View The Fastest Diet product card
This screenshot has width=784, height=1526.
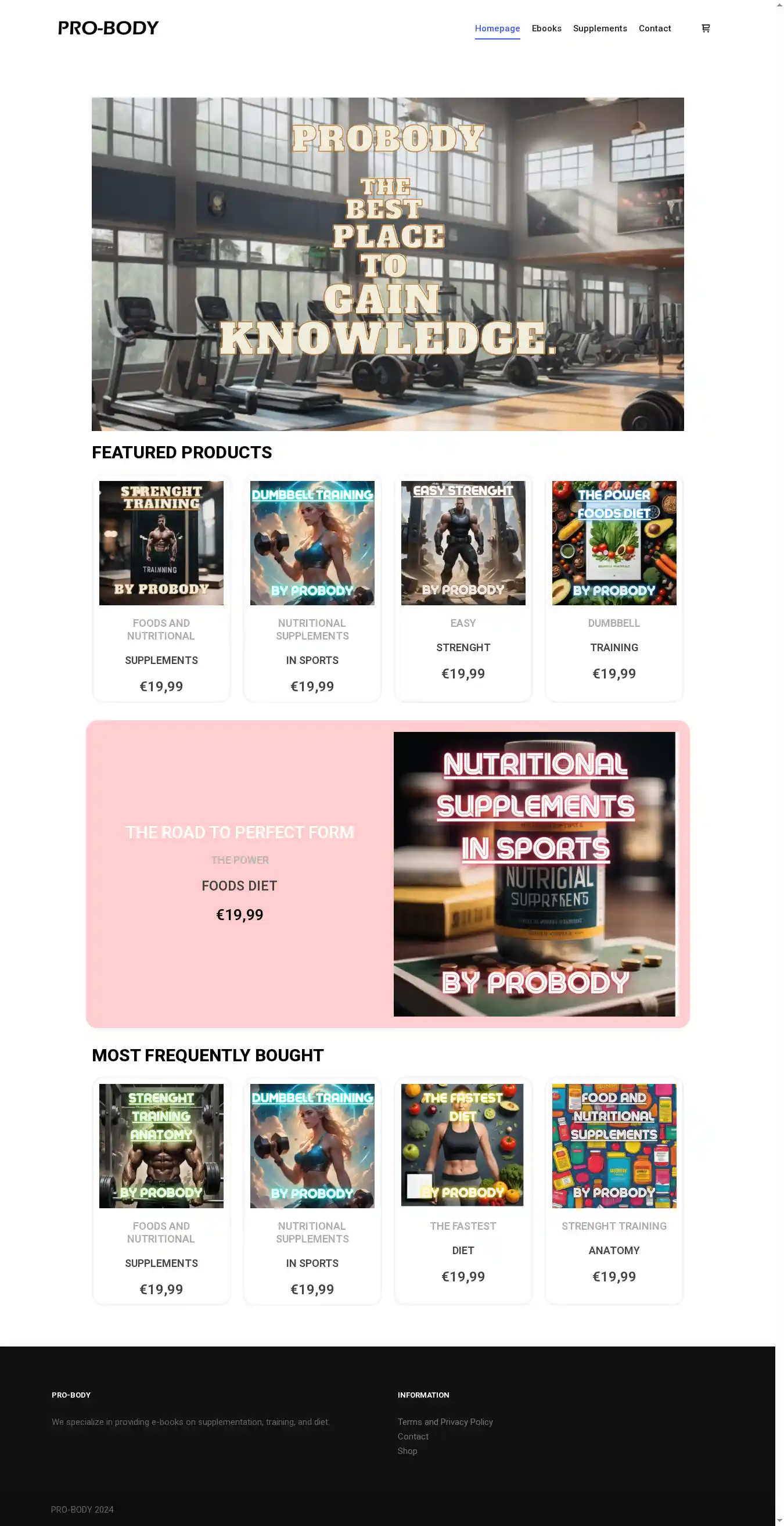pyautogui.click(x=462, y=1190)
